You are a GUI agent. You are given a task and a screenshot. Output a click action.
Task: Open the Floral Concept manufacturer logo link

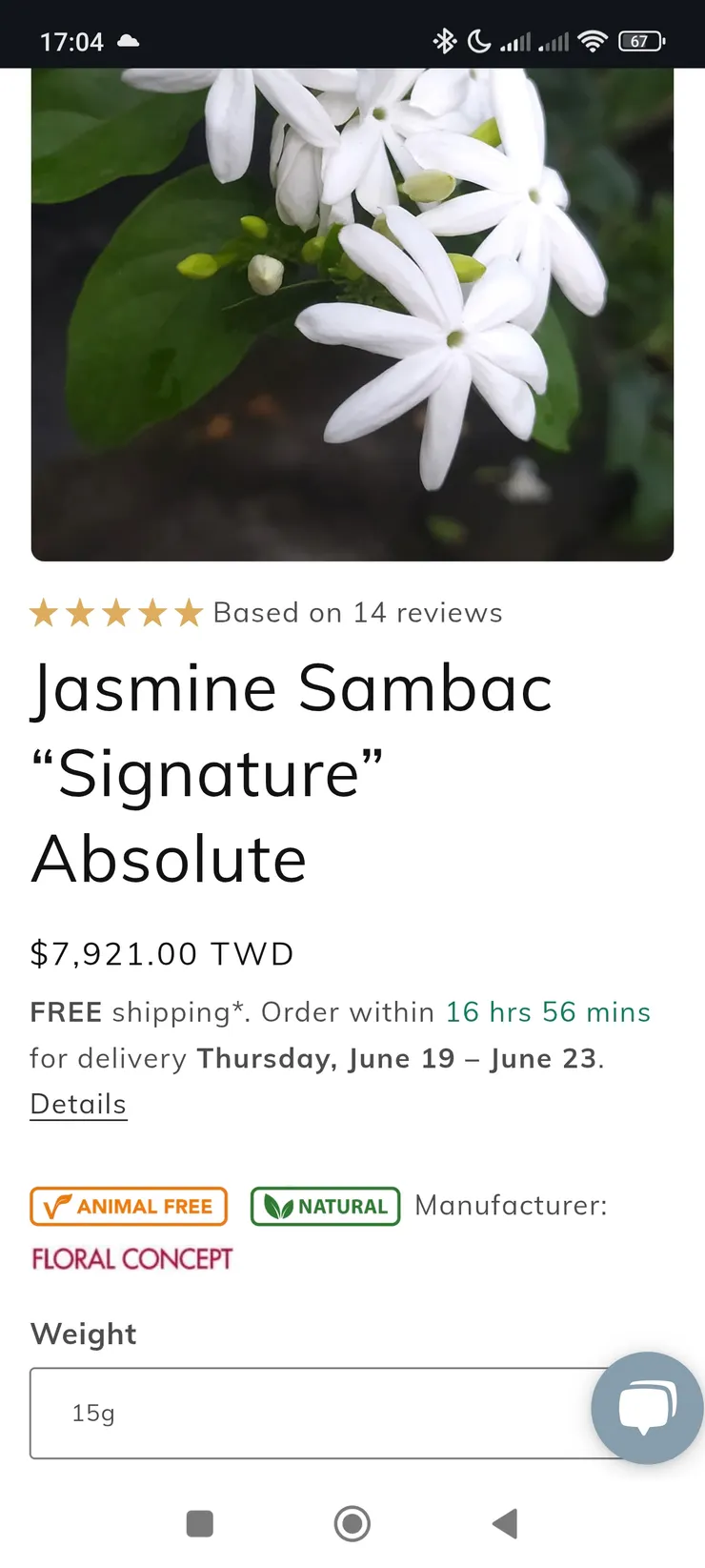pos(132,1259)
